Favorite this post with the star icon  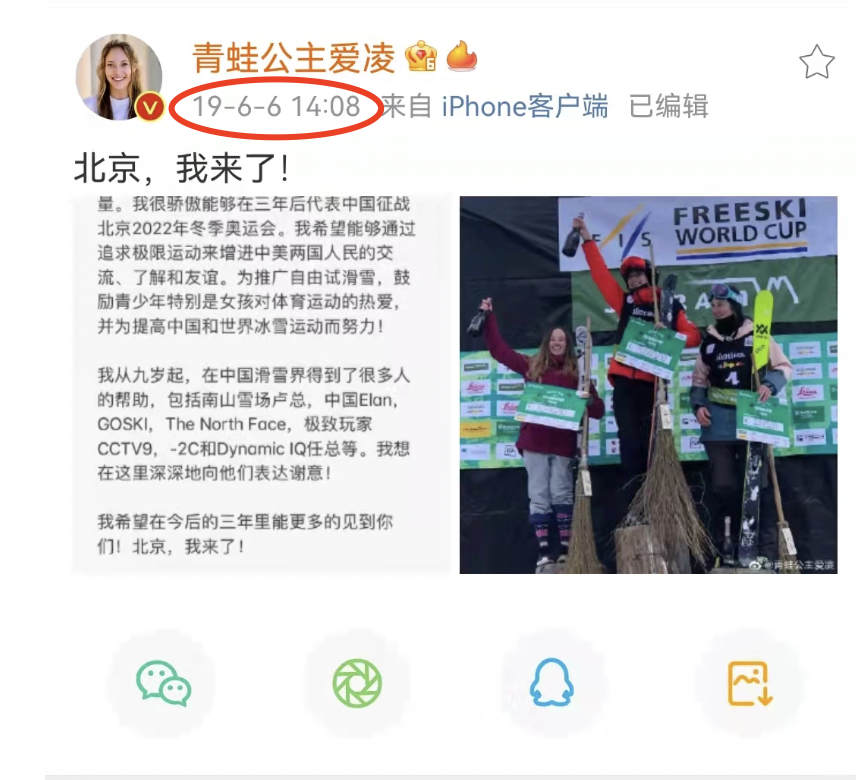[x=816, y=62]
